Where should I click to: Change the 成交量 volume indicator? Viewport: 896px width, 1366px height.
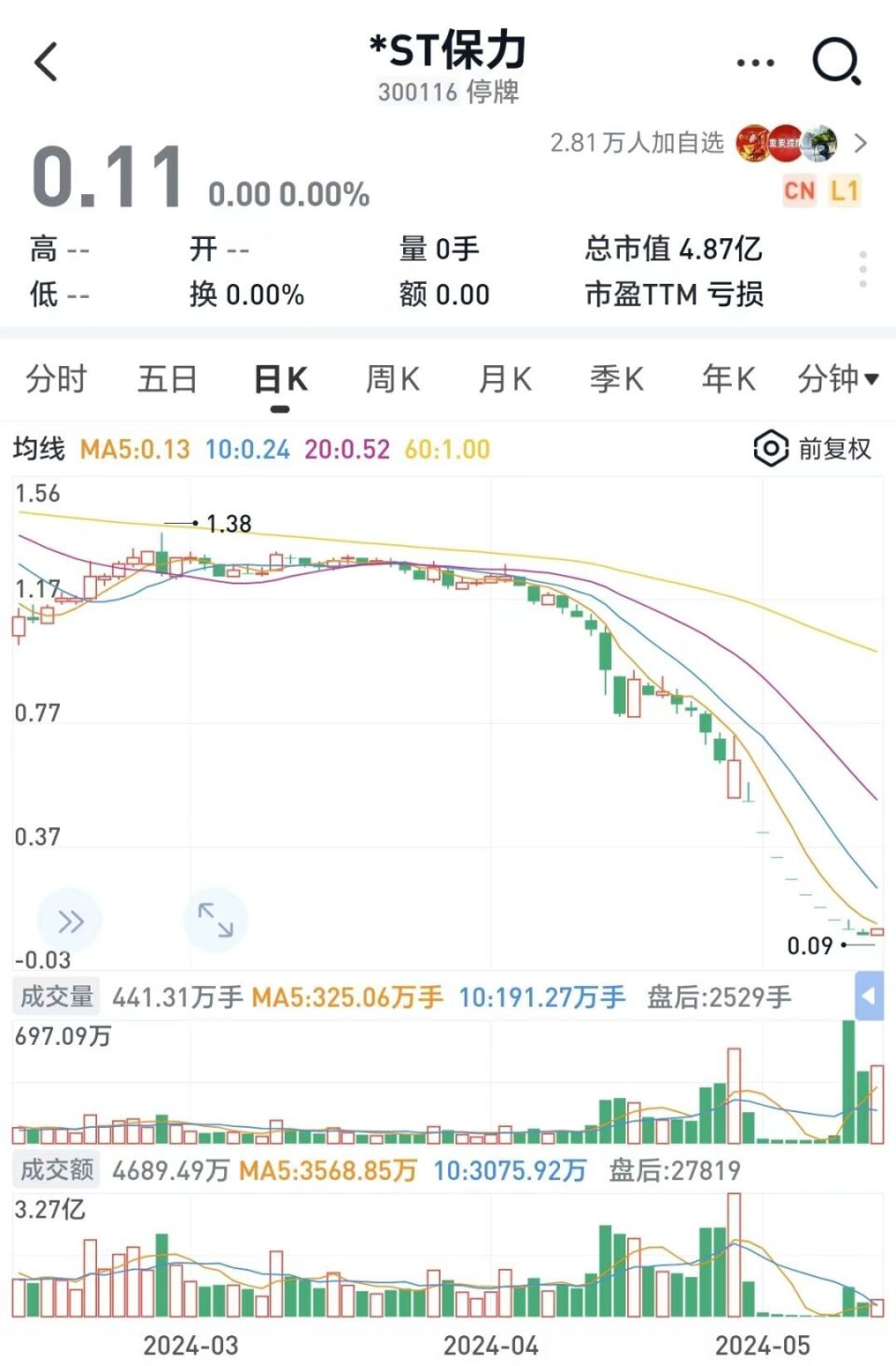(x=57, y=997)
